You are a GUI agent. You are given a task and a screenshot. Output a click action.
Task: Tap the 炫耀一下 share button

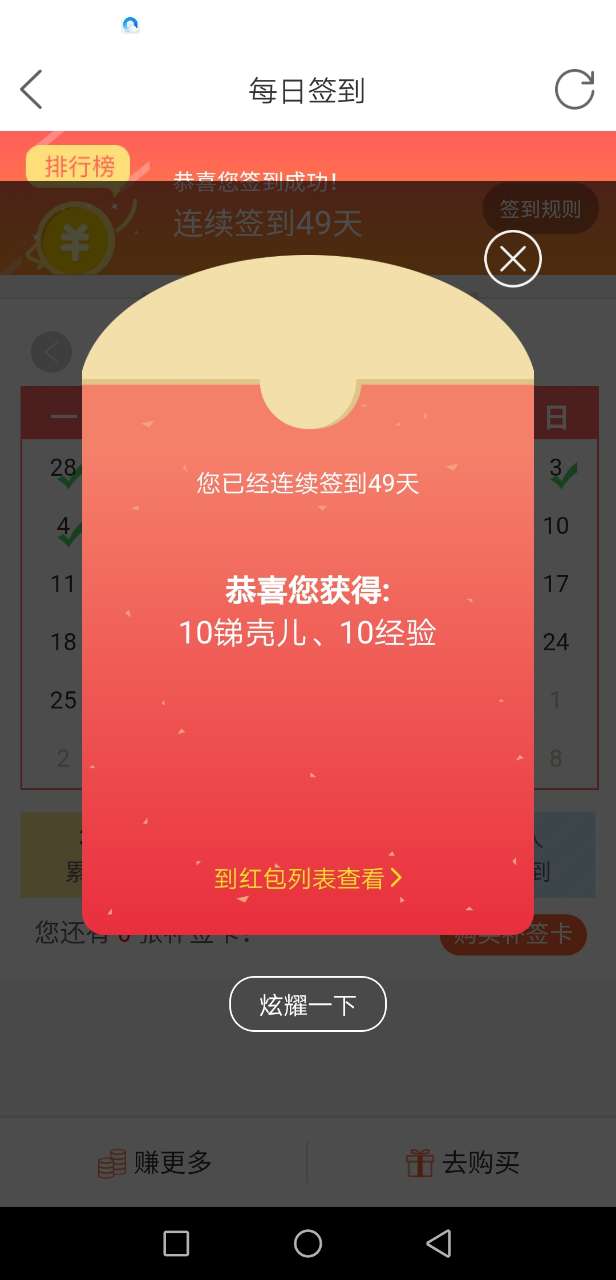pos(308,1004)
